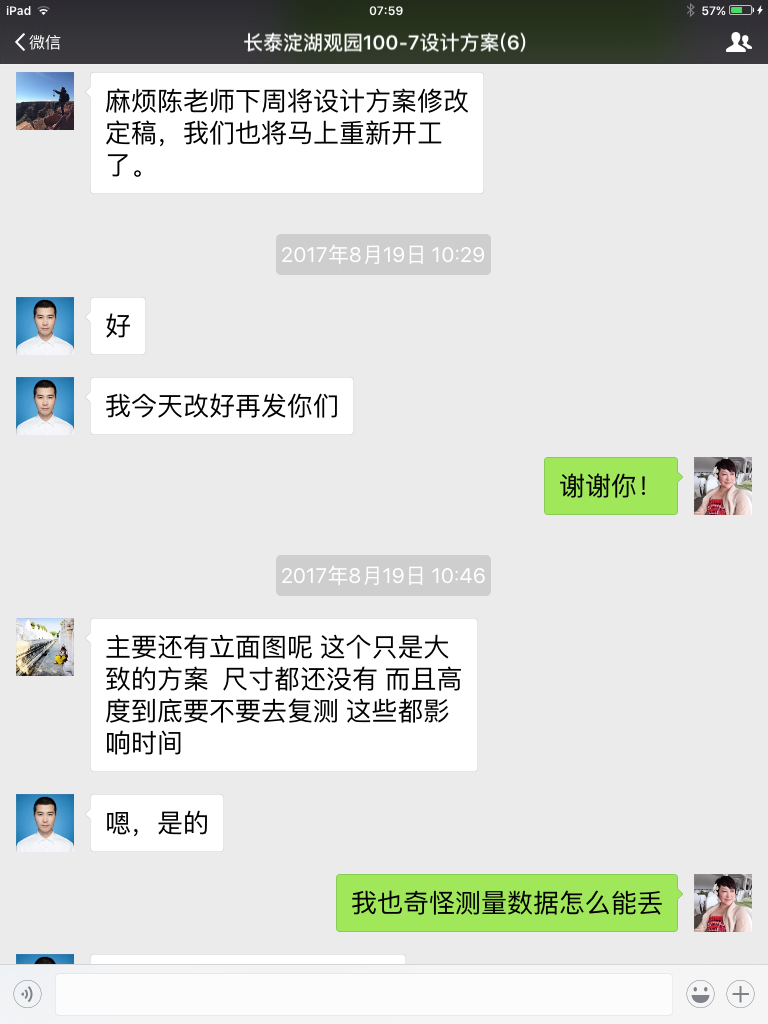Open avatar next to 主要还有立面图呢 message
The width and height of the screenshot is (768, 1024).
point(45,647)
